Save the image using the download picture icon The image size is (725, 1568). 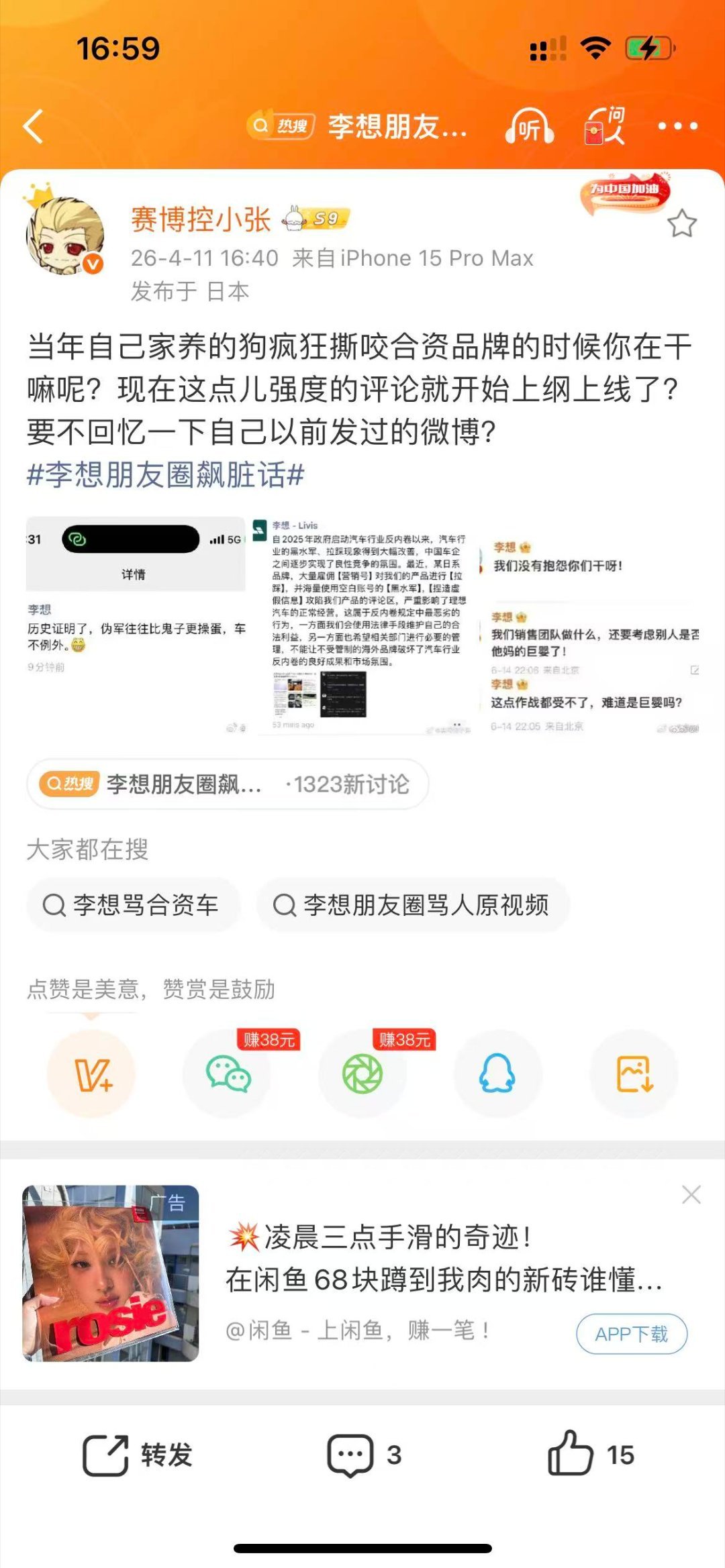[632, 1074]
